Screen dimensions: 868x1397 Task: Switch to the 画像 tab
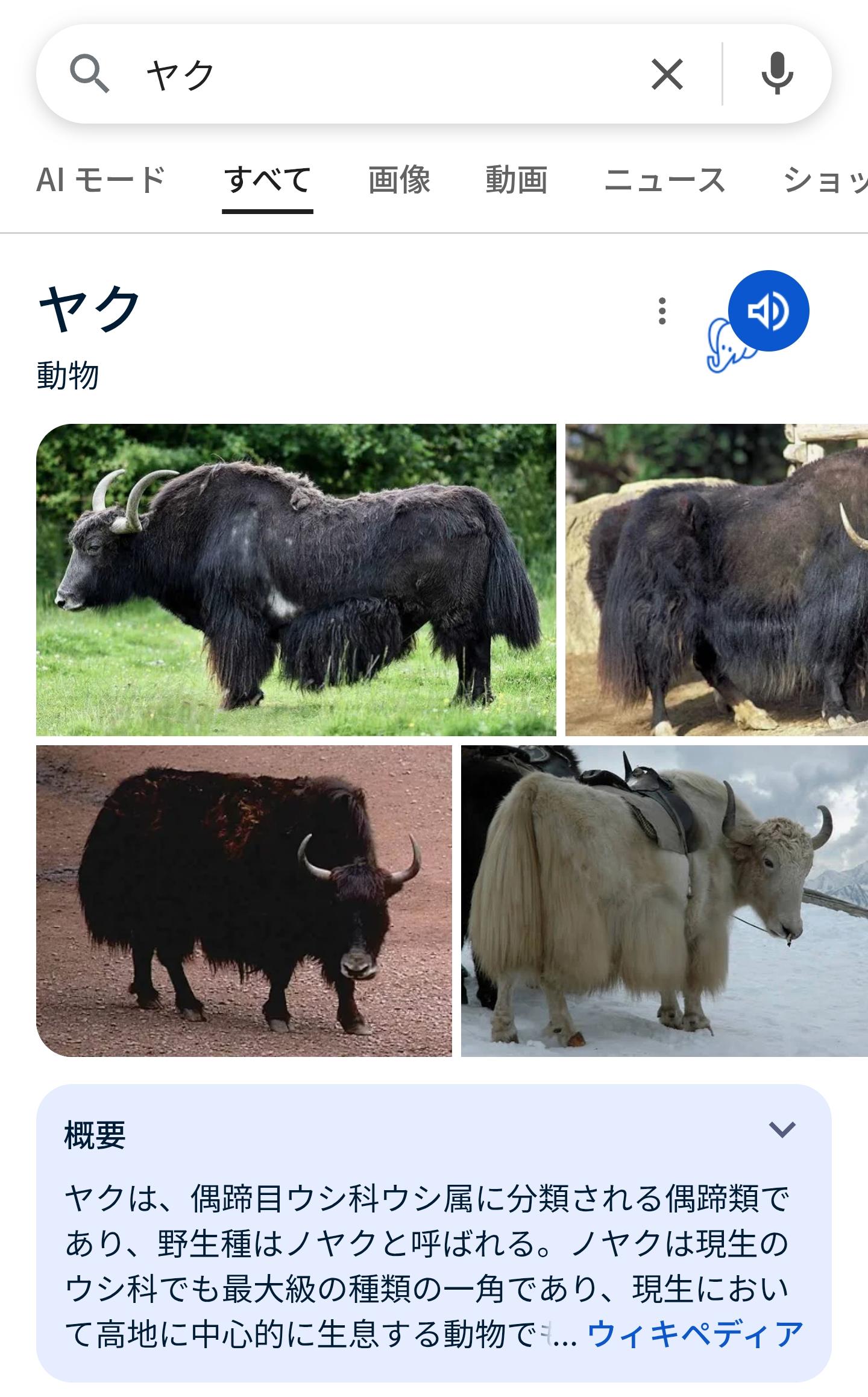(x=399, y=180)
